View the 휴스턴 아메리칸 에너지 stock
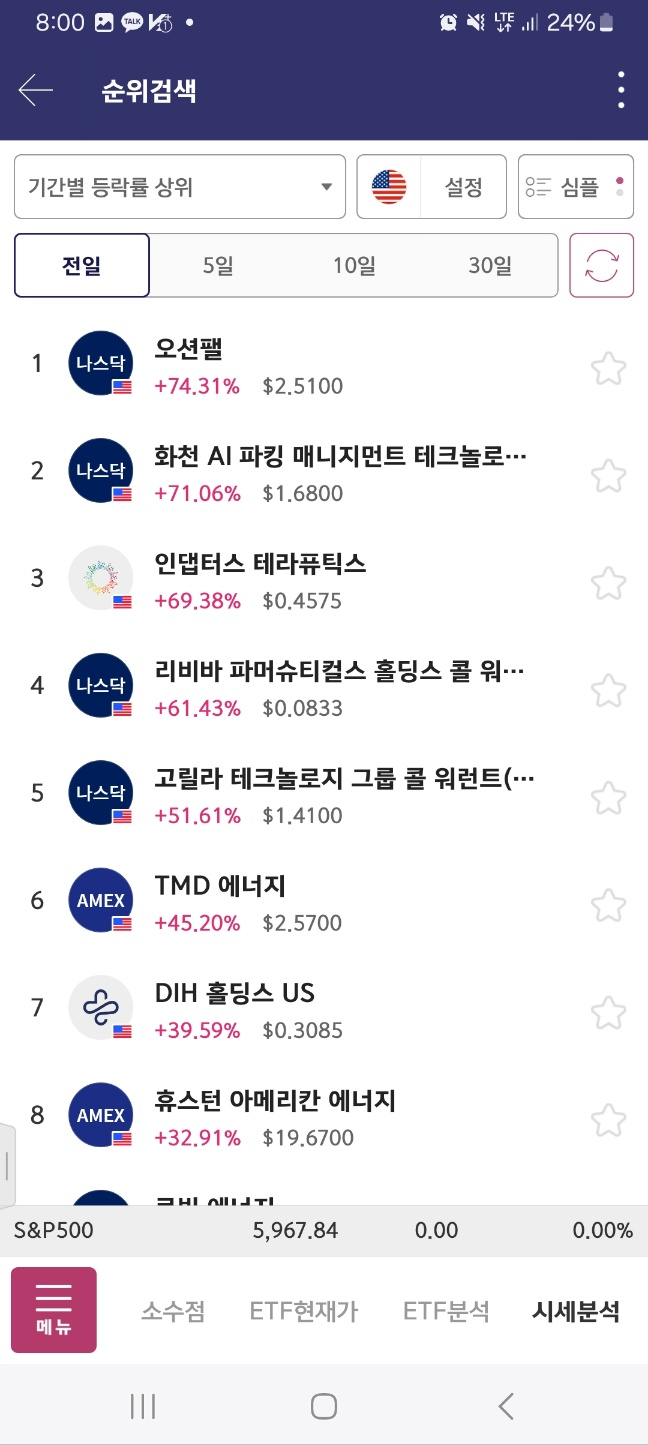The height and width of the screenshot is (1445, 648). point(300,1118)
